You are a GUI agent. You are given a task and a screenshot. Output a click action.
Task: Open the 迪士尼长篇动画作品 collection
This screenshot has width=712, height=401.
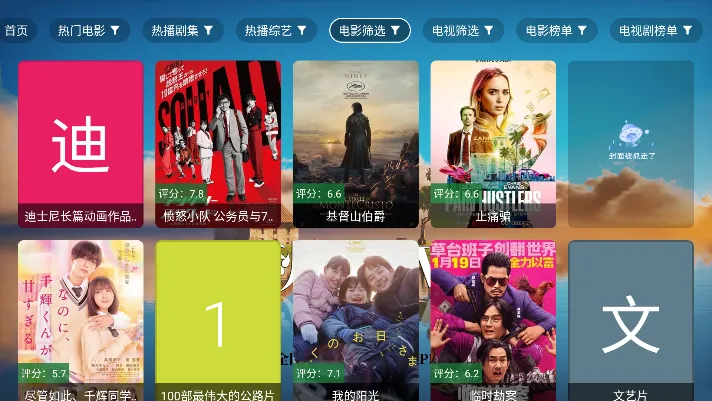point(80,144)
